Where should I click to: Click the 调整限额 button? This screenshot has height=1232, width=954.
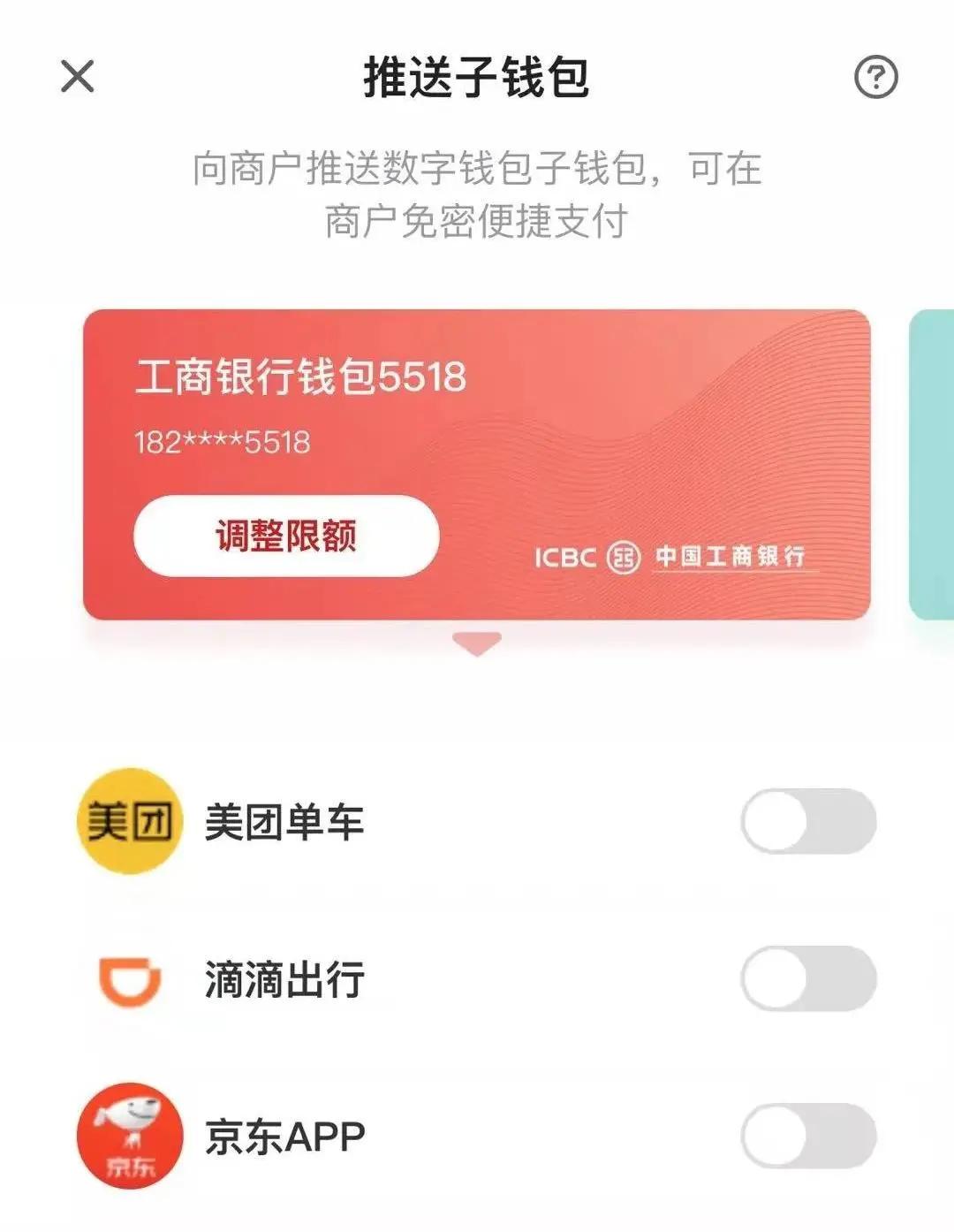tap(287, 536)
